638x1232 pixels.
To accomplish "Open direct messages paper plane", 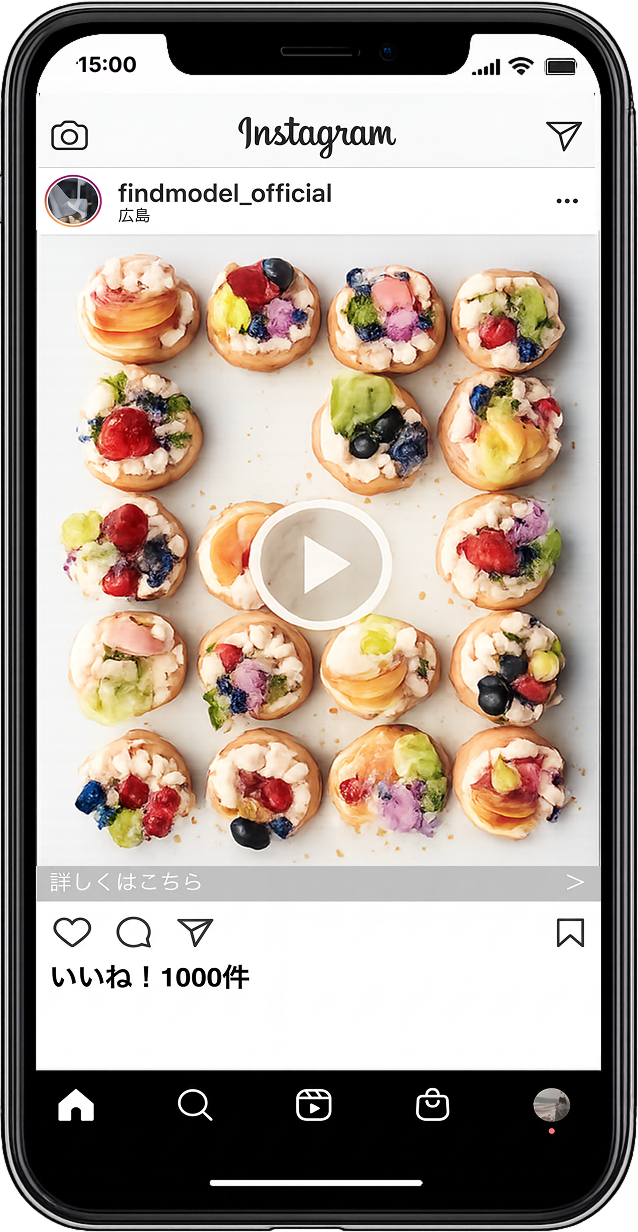I will [564, 136].
